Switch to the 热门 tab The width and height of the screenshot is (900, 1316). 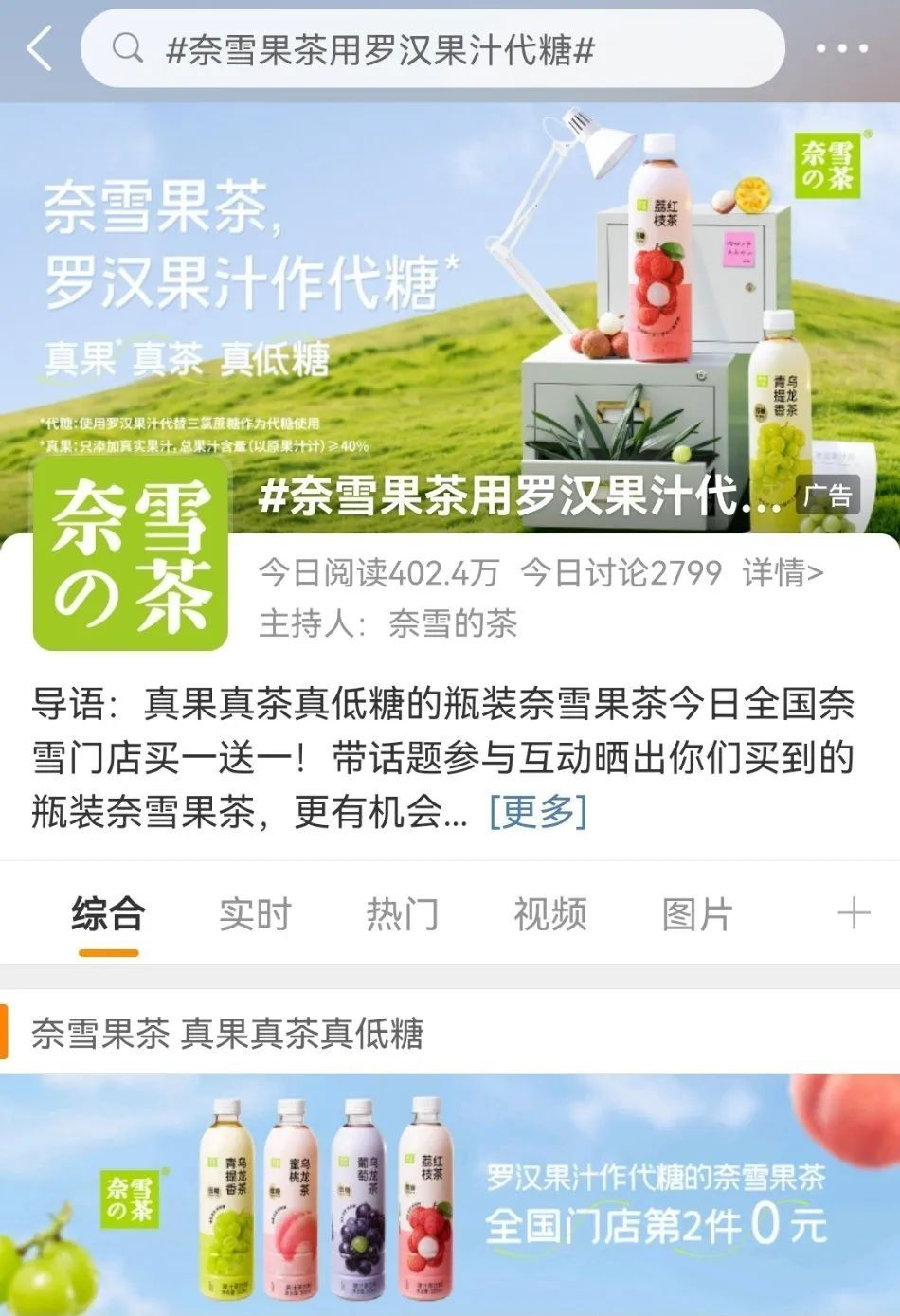point(403,914)
